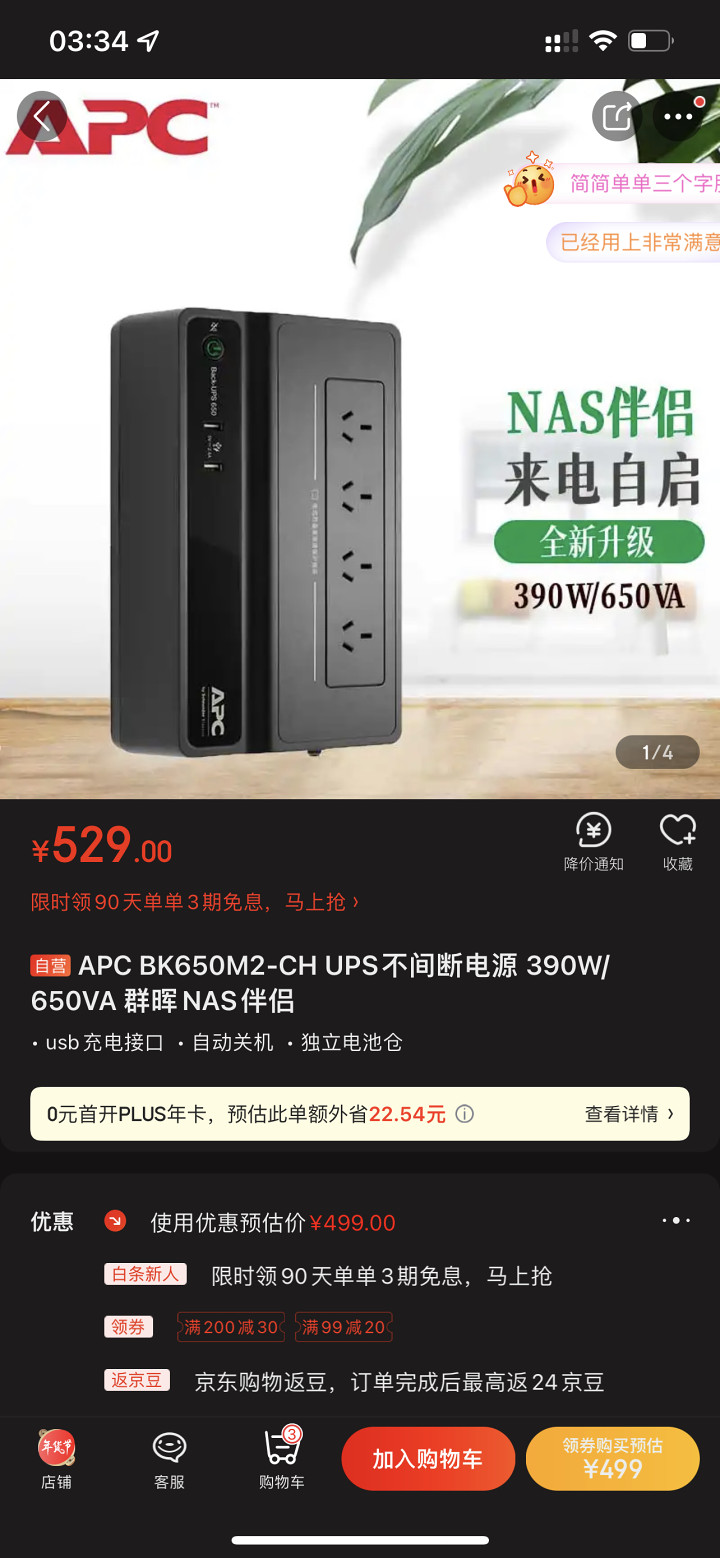Expand the 优惠 section ellipsis
Screen dimensions: 720x1558
(675, 1220)
